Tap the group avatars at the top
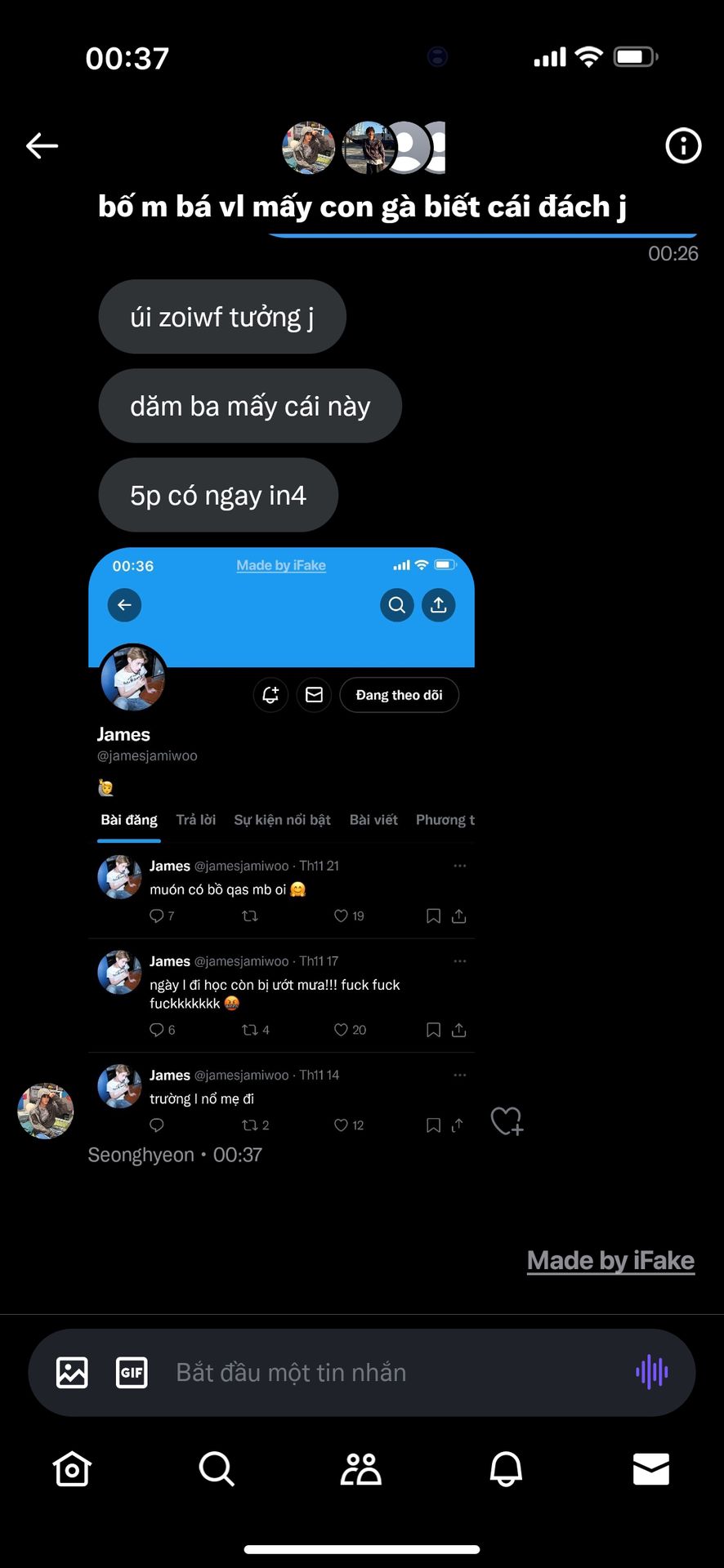This screenshot has height=1568, width=724. click(x=364, y=148)
